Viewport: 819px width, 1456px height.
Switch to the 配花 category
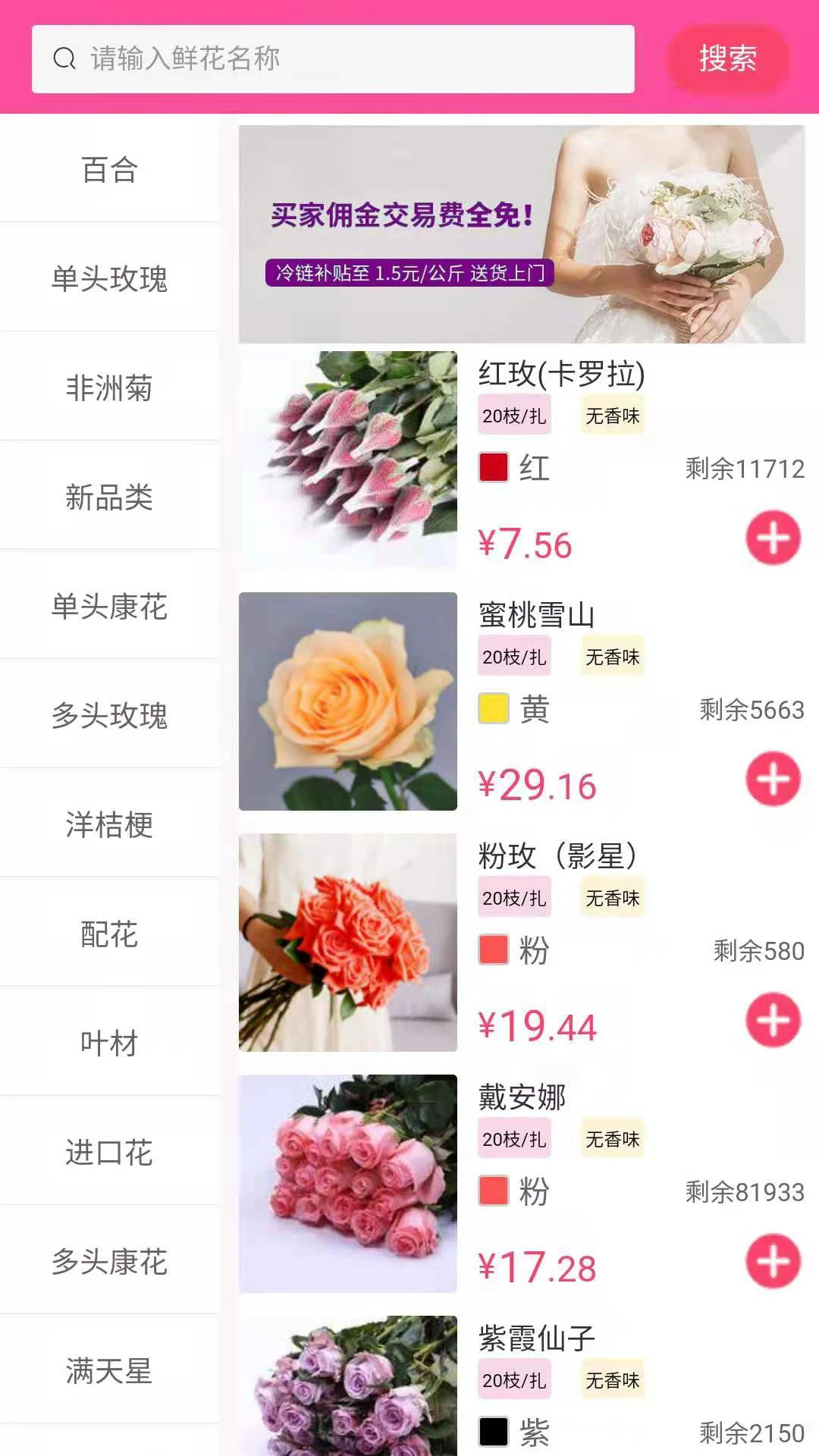point(109,934)
